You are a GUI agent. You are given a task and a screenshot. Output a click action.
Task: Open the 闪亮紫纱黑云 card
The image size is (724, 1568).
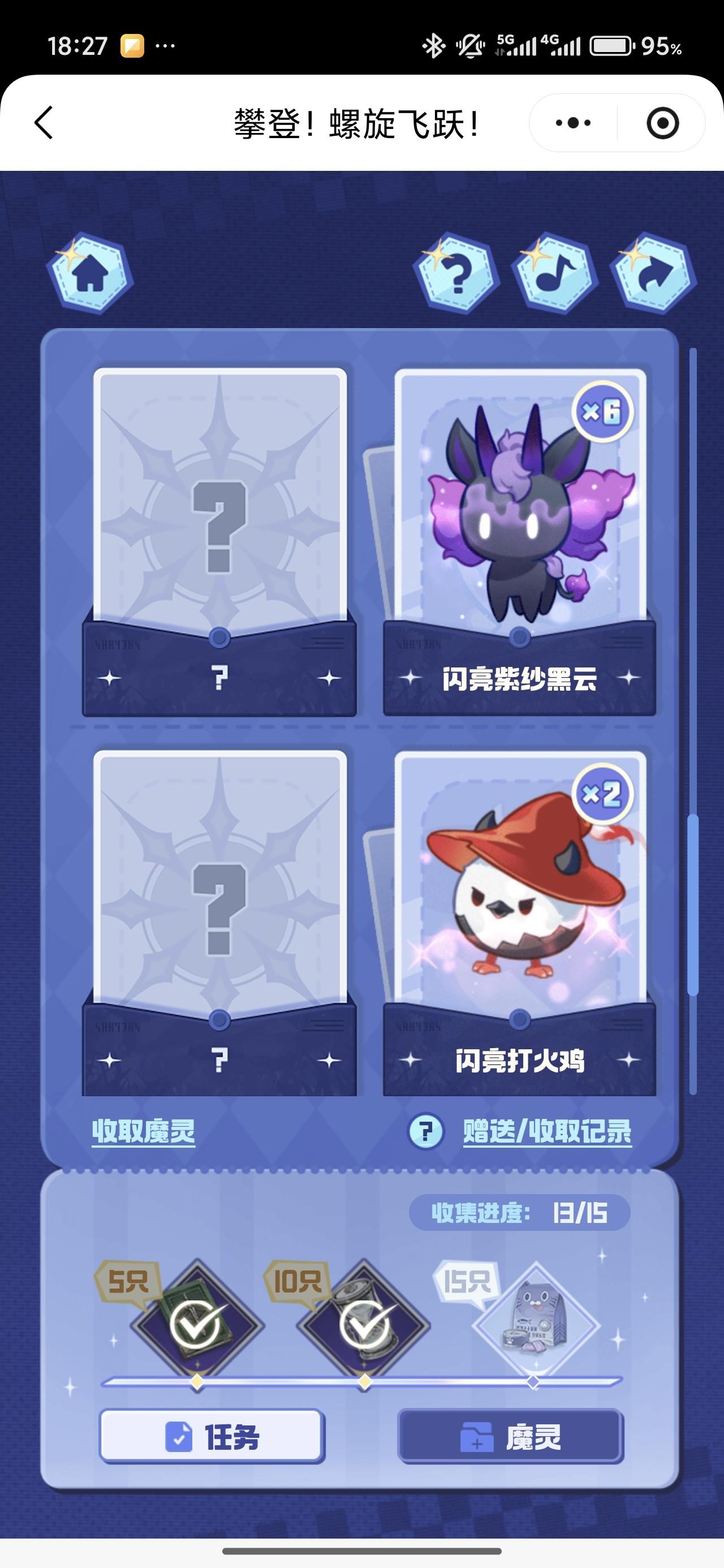pos(519,536)
